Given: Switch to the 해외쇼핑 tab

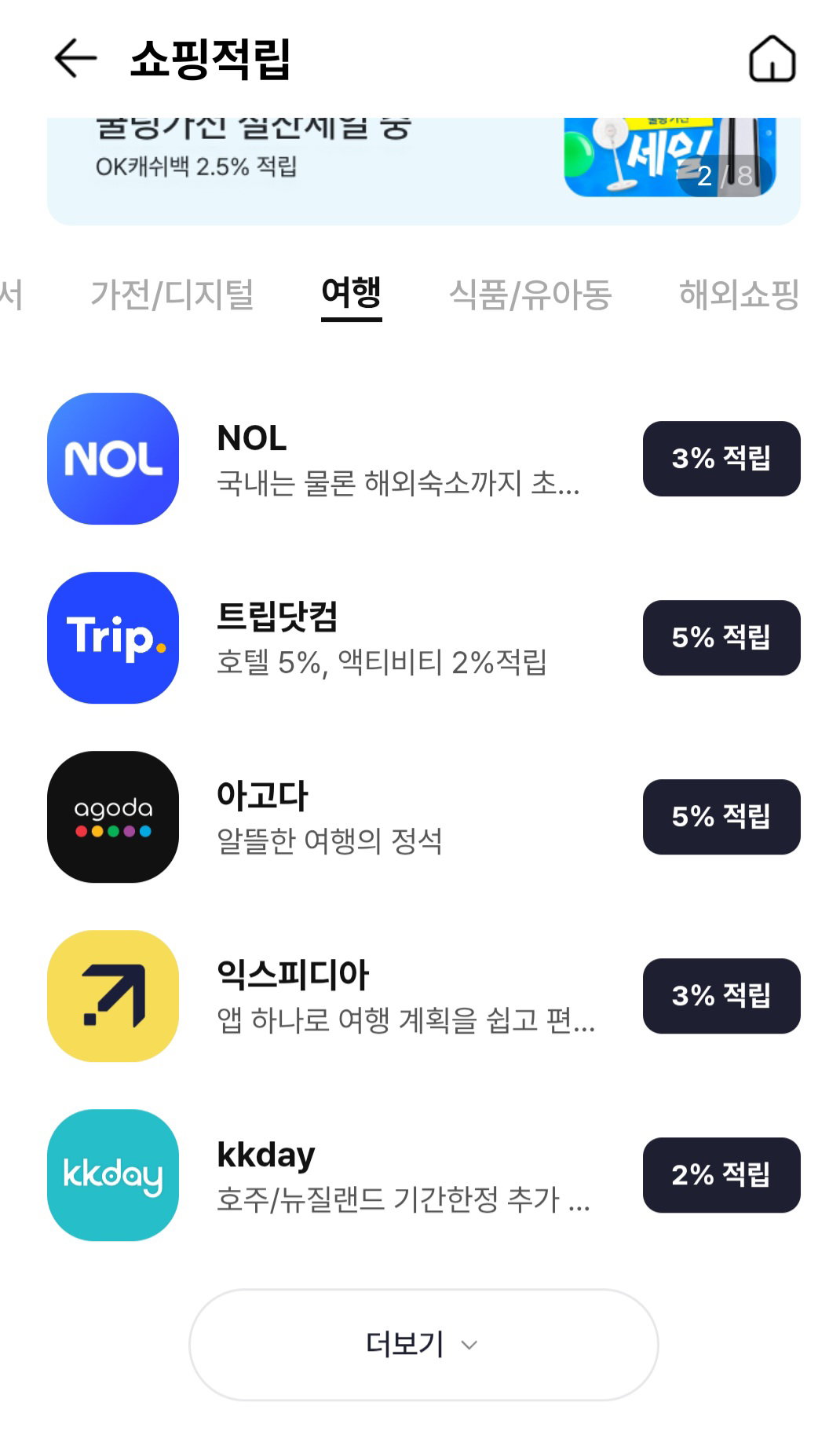Looking at the screenshot, I should pos(739,295).
